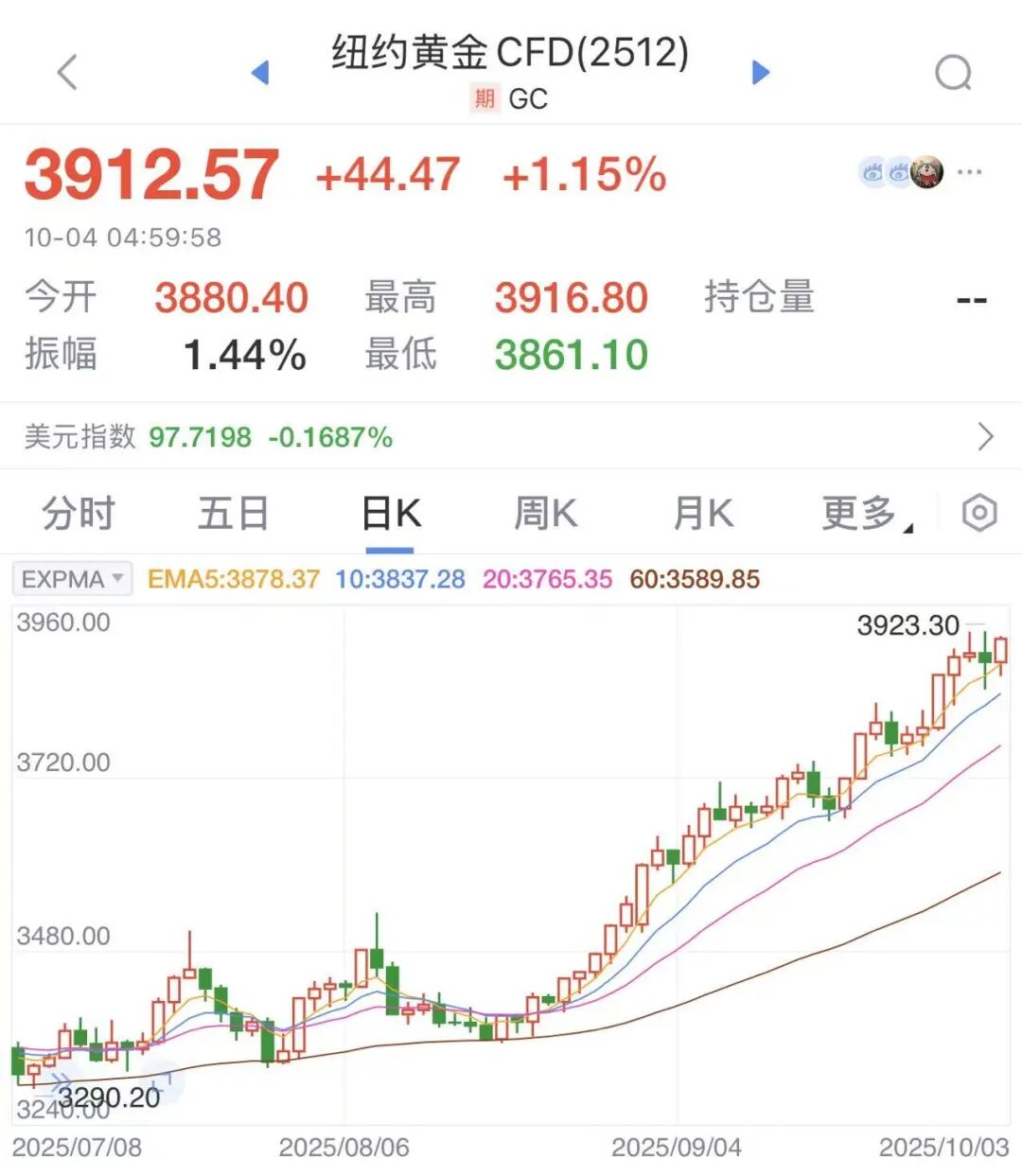Switch to the previous instrument arrow

coord(260,73)
